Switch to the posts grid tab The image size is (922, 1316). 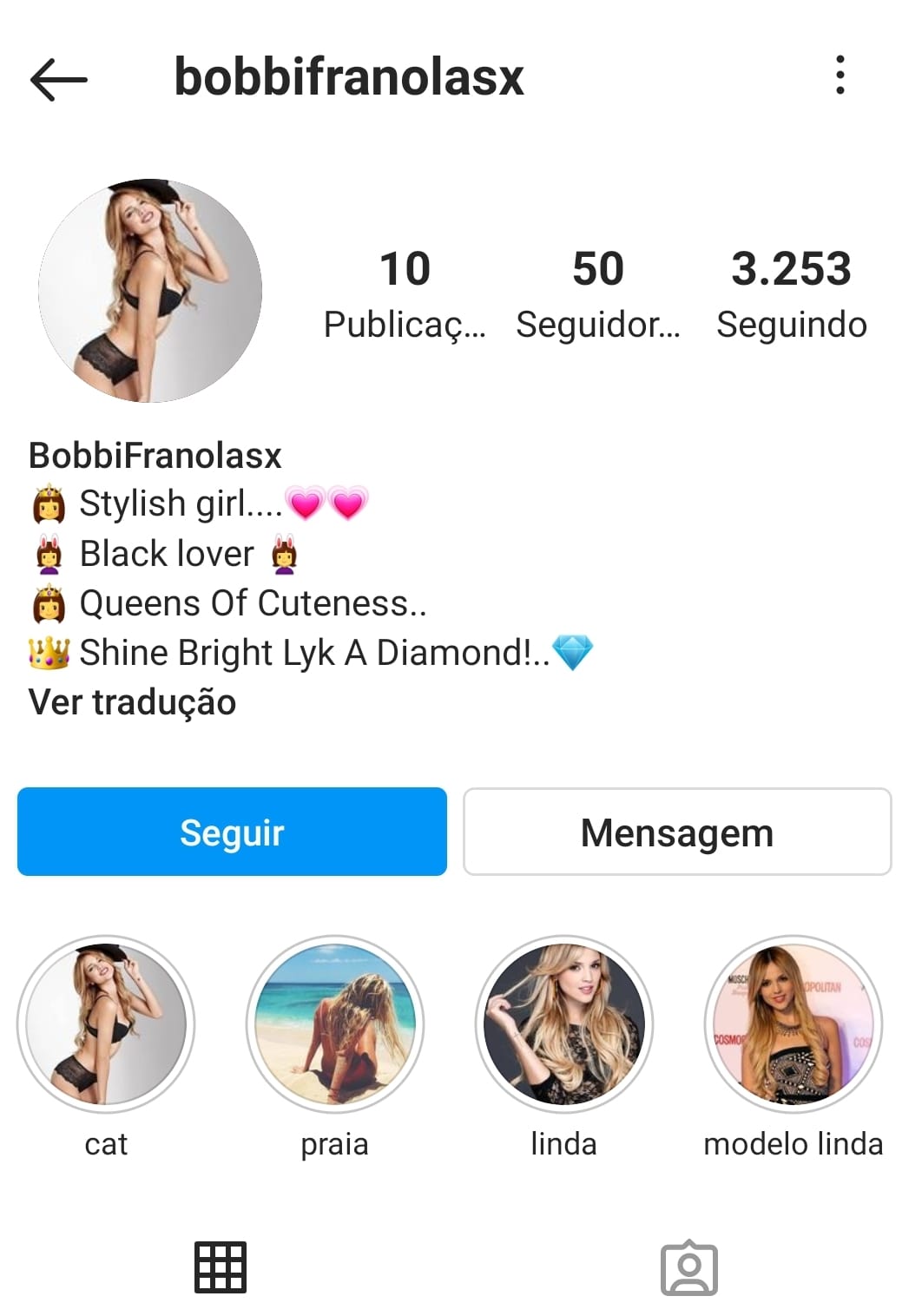pos(221,1267)
